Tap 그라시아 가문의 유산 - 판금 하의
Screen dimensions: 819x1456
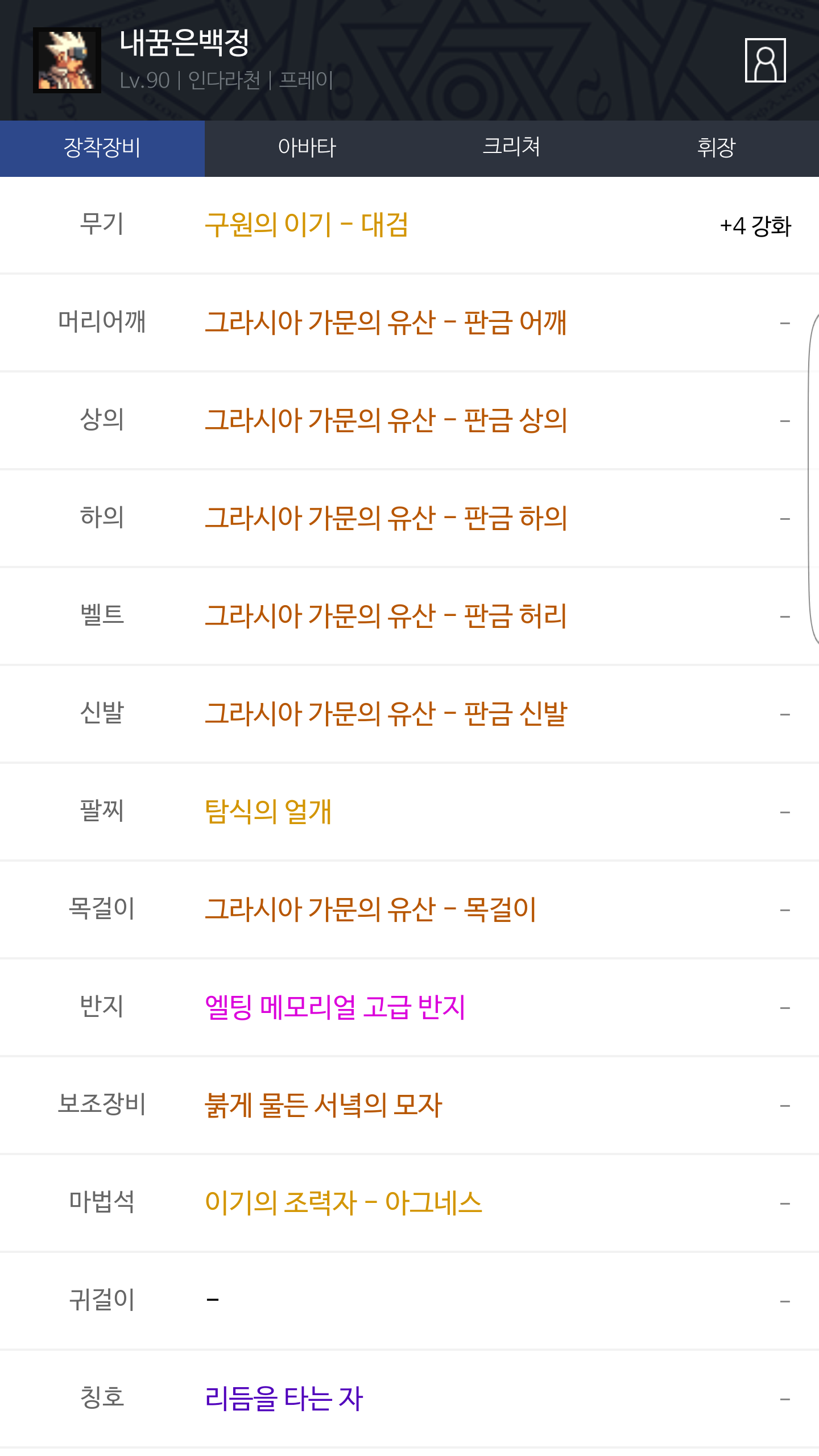click(386, 518)
